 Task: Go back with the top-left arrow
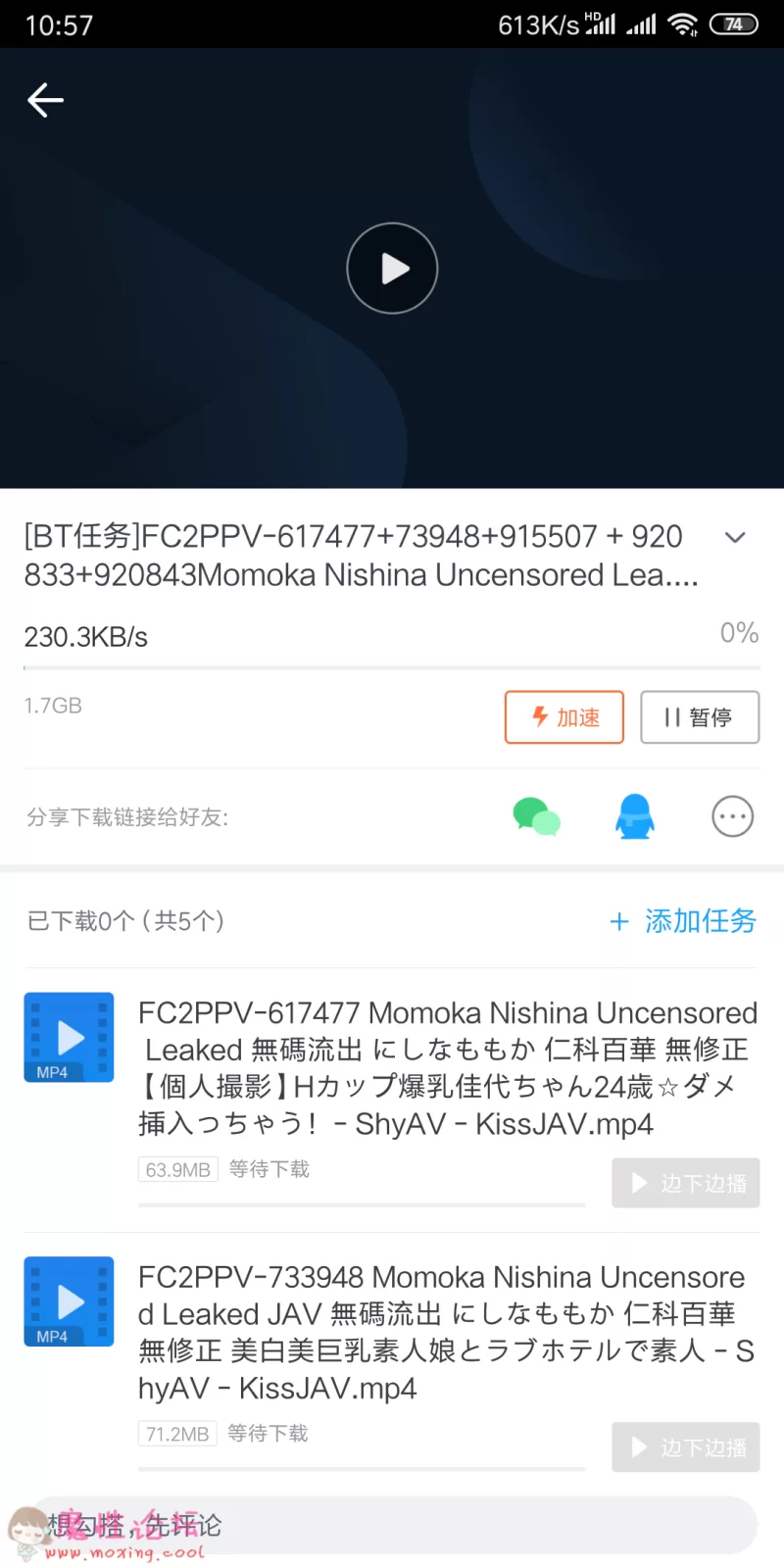pyautogui.click(x=45, y=100)
